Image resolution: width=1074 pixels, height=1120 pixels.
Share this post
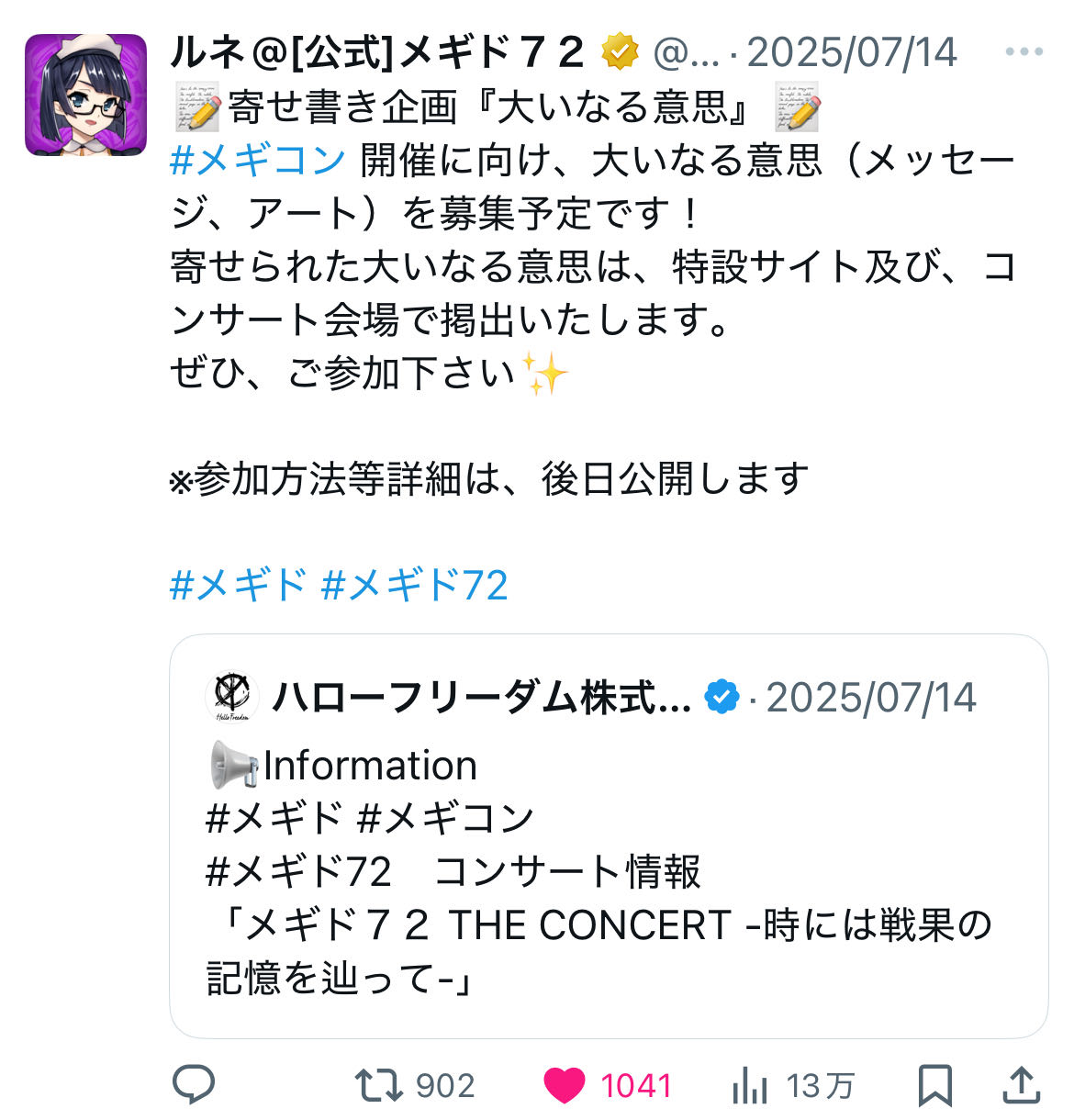click(x=1021, y=1086)
